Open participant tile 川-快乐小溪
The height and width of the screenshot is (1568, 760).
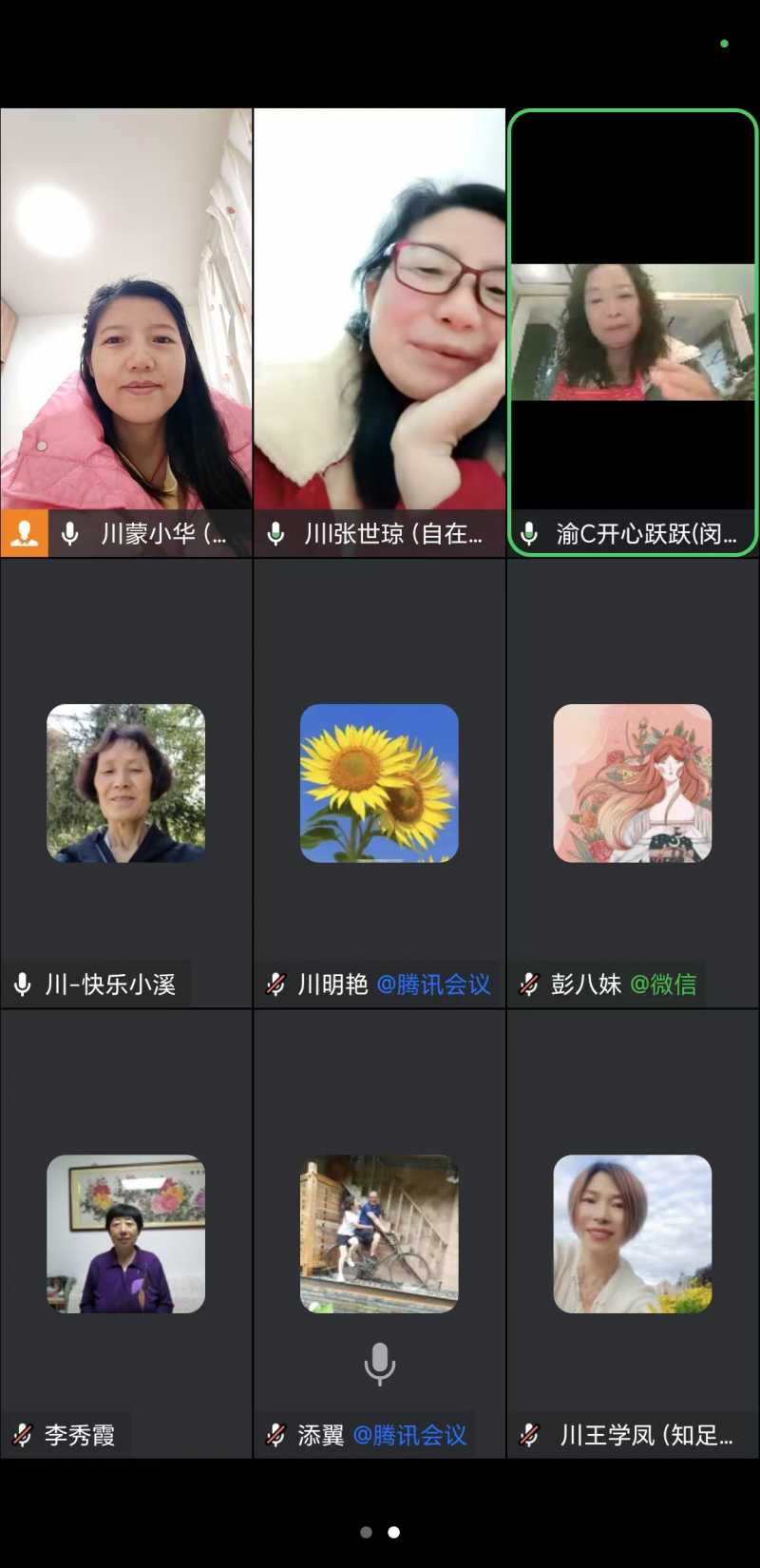126,783
